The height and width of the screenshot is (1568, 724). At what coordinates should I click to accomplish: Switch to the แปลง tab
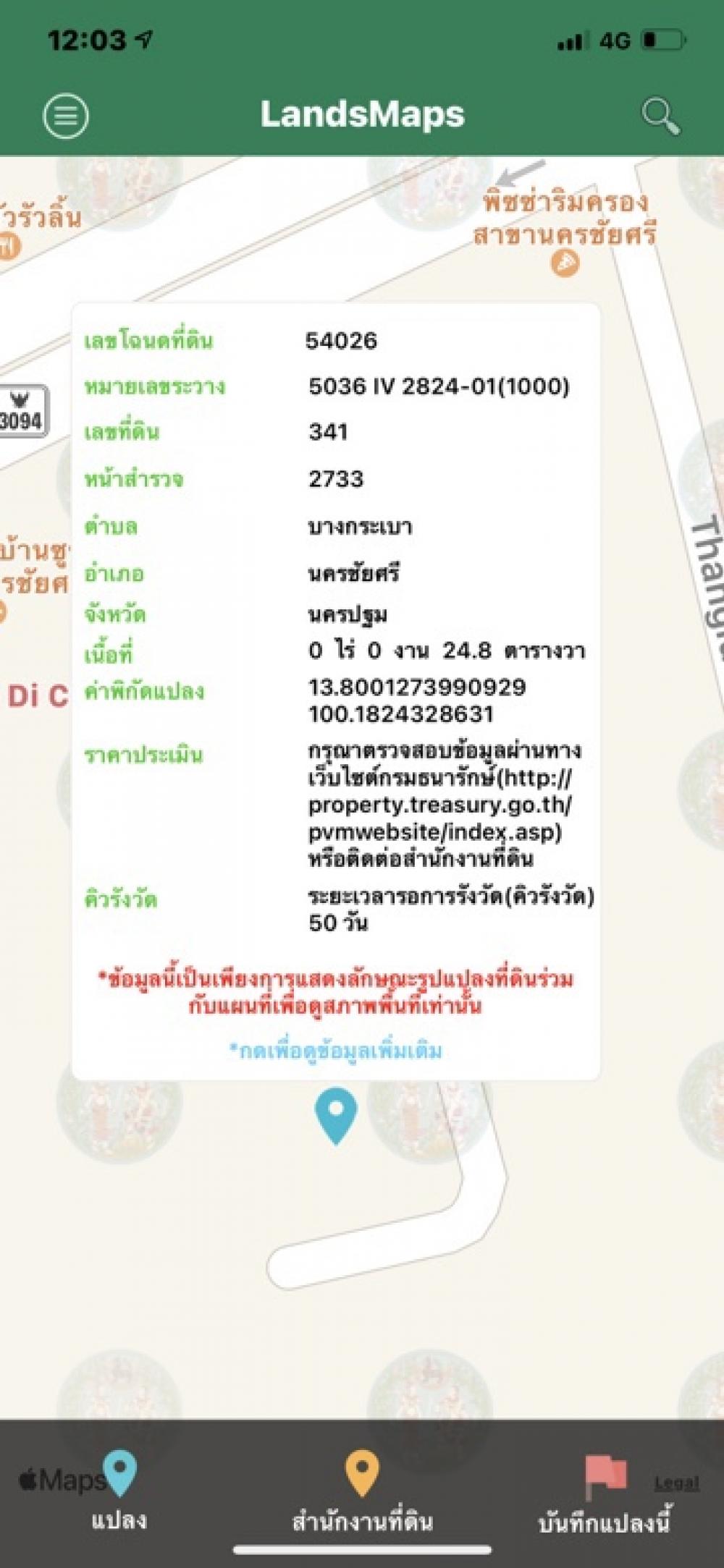tap(119, 1494)
